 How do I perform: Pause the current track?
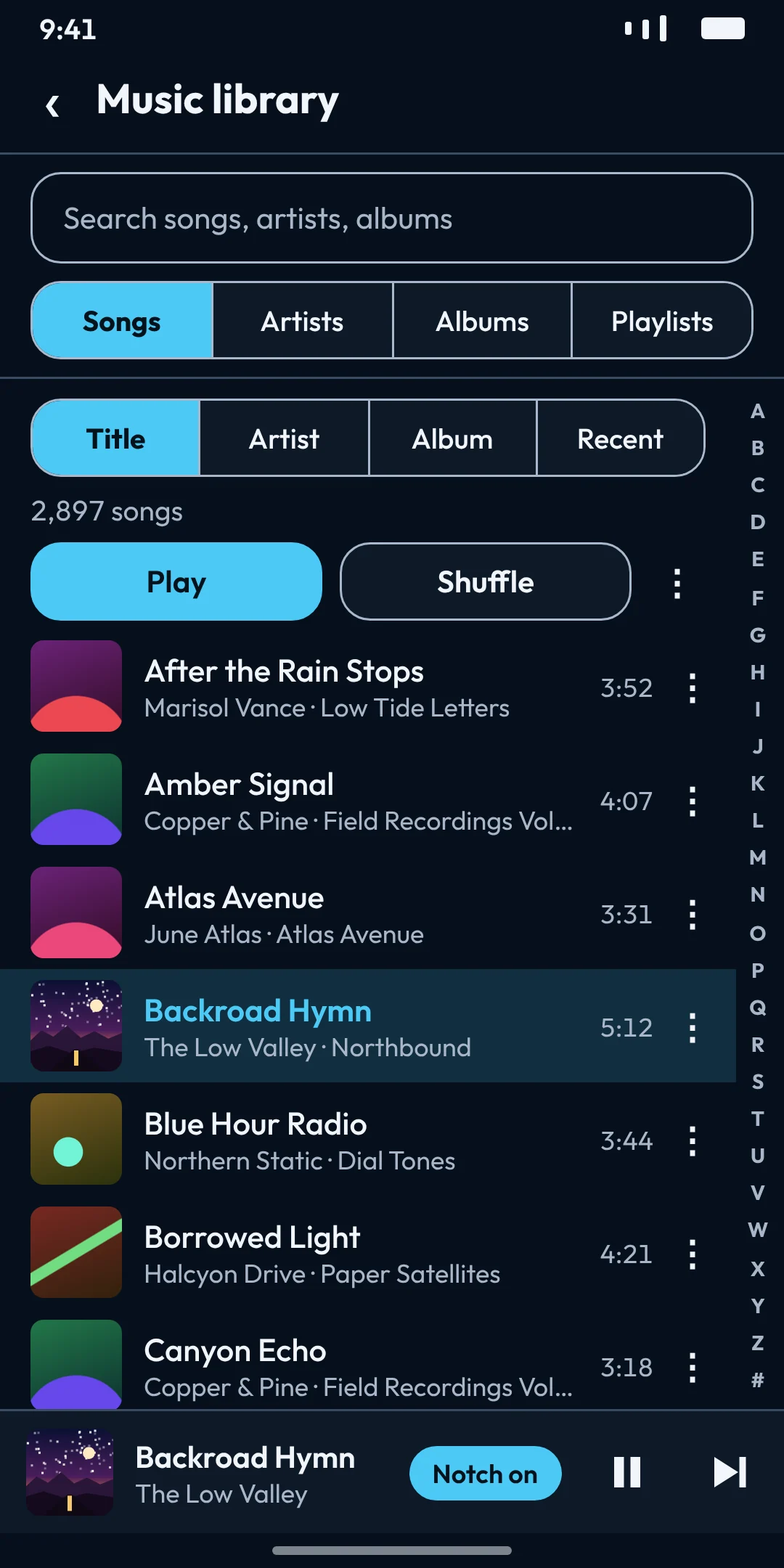[627, 1473]
